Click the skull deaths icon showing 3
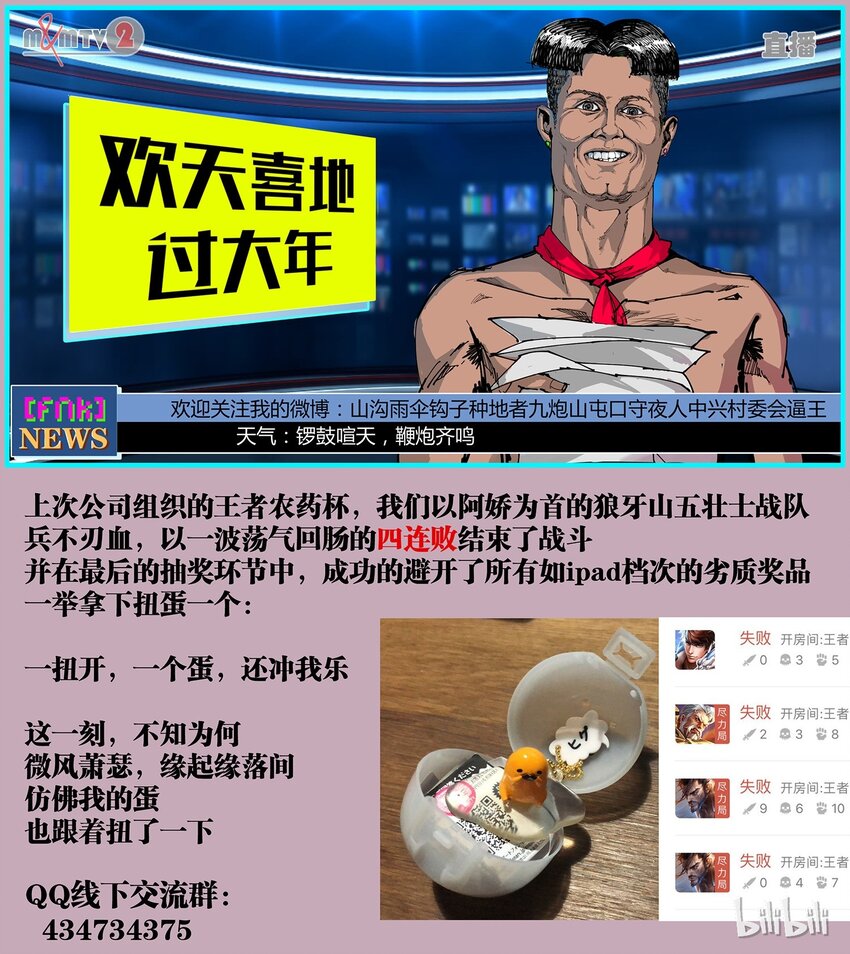This screenshot has height=954, width=850. pyautogui.click(x=785, y=660)
